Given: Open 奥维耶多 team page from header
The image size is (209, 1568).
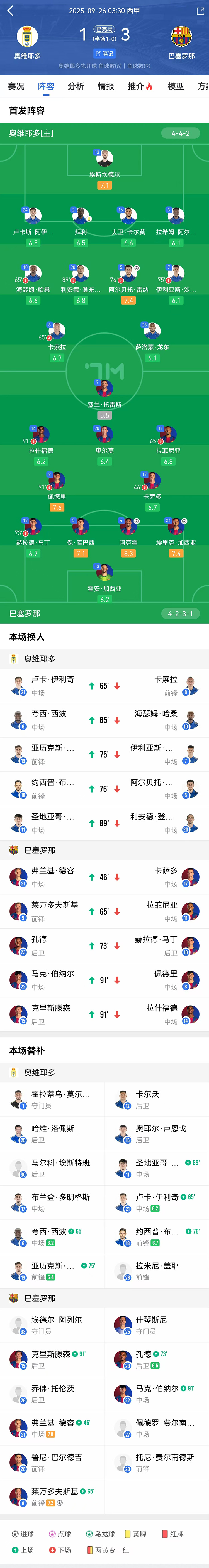Looking at the screenshot, I should coord(27,42).
